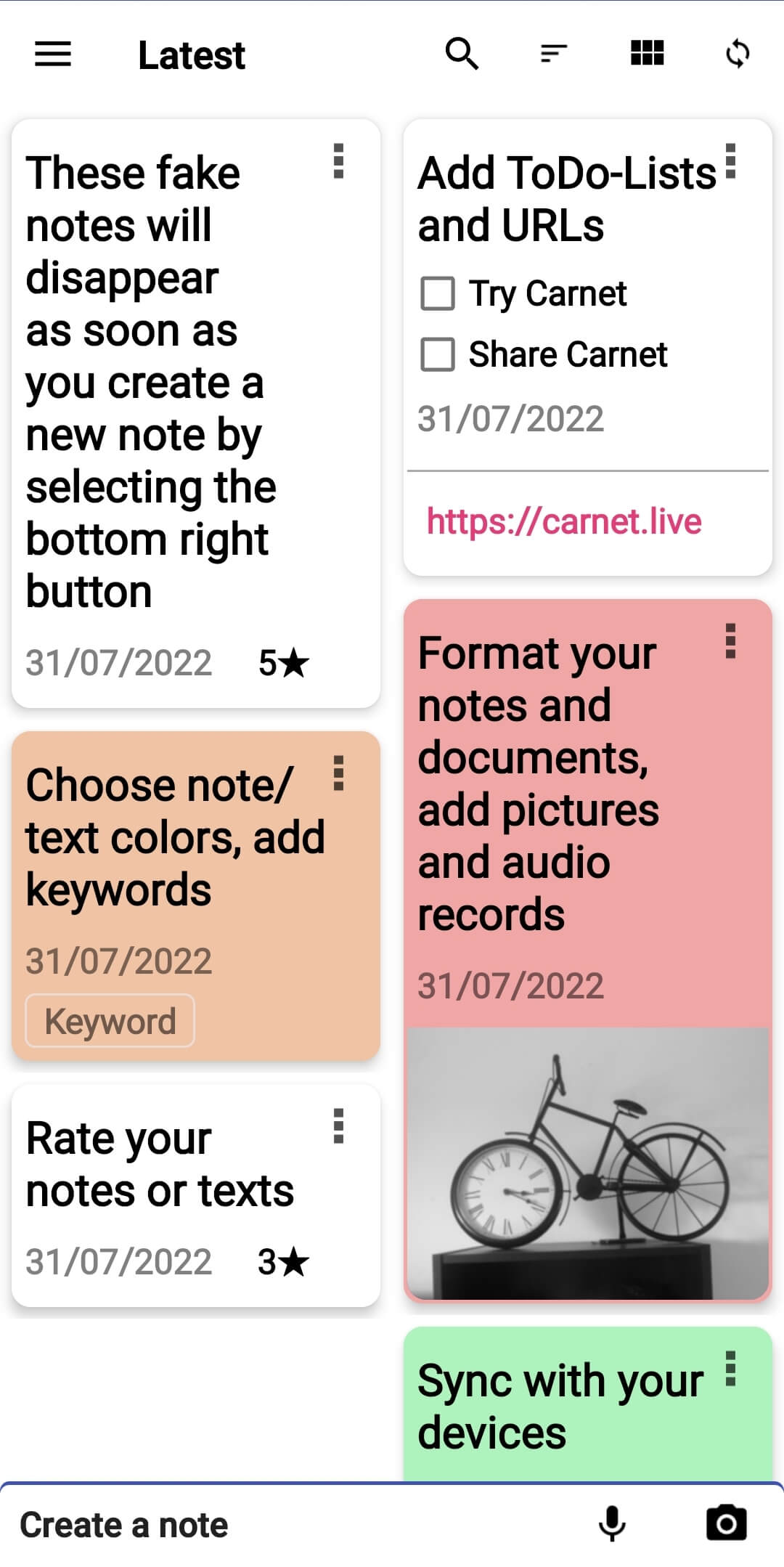Image resolution: width=784 pixels, height=1567 pixels.
Task: Open options for 'Choose note/text colors' note
Action: [338, 773]
